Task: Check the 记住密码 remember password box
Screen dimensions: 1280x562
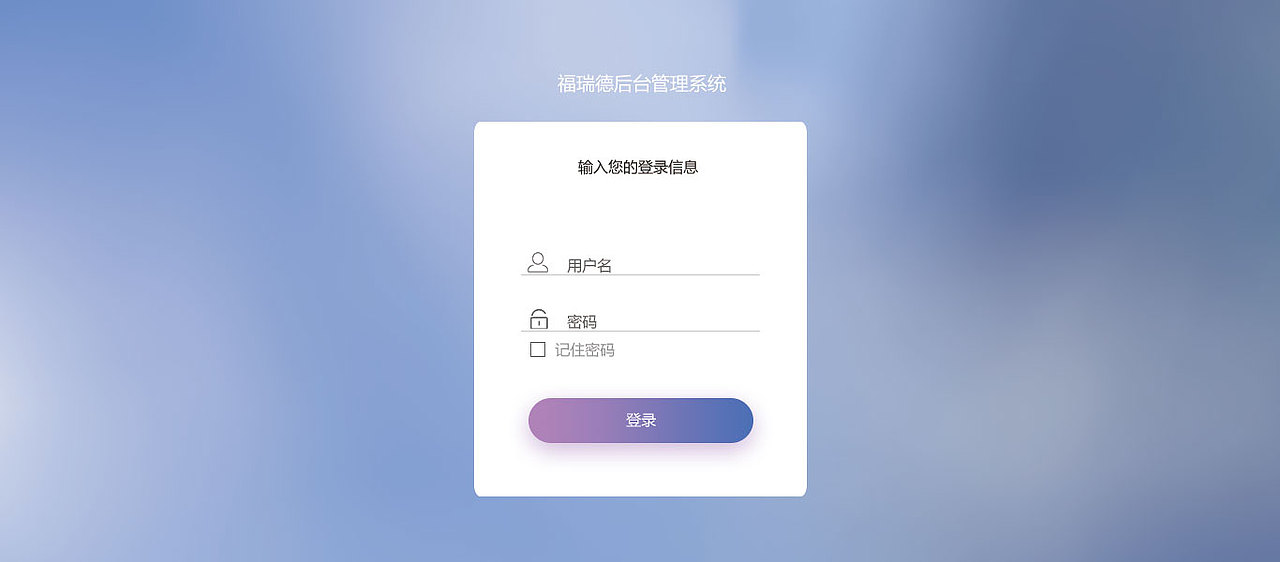Action: point(538,350)
